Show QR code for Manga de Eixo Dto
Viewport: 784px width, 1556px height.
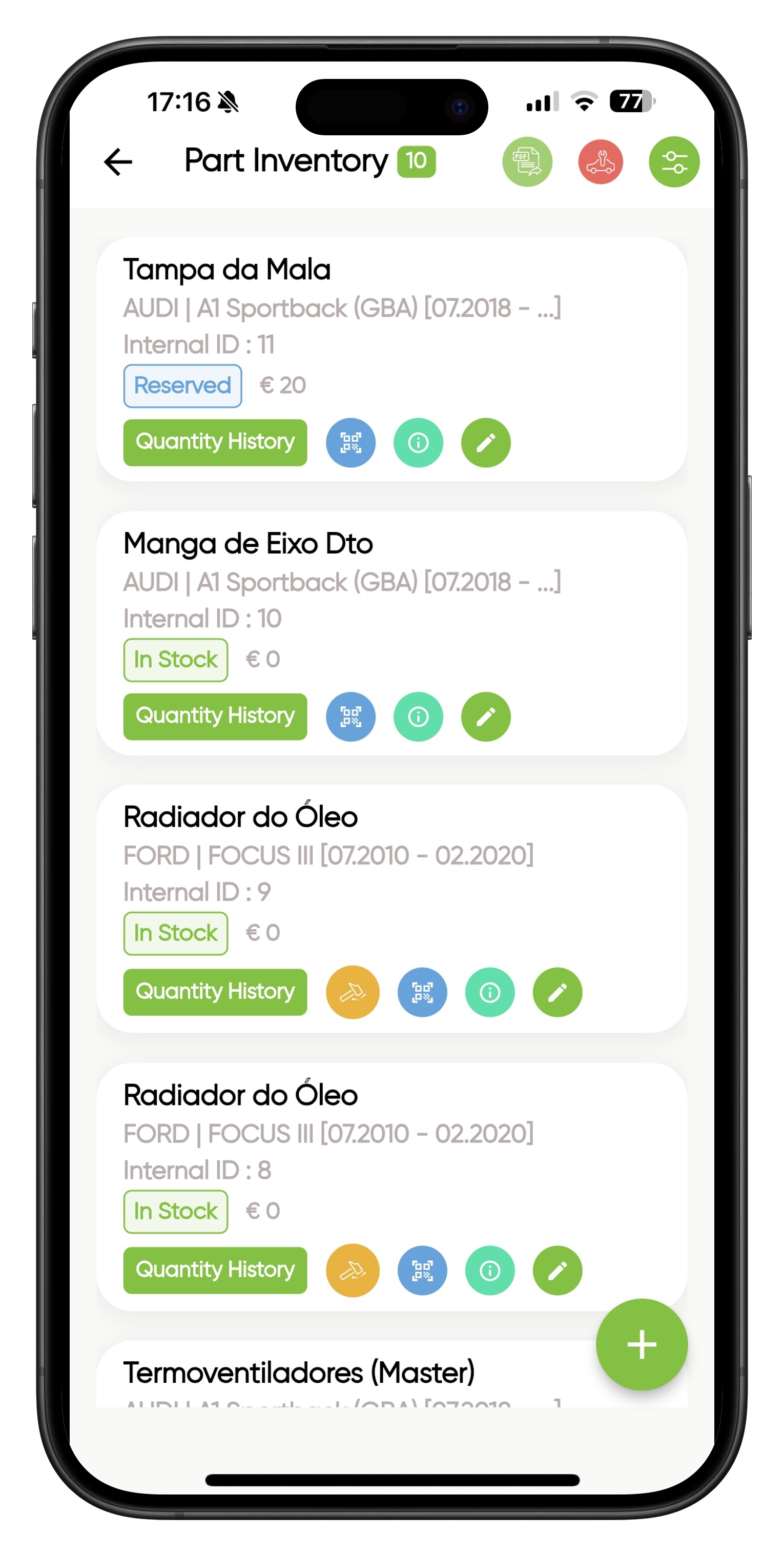pos(351,716)
